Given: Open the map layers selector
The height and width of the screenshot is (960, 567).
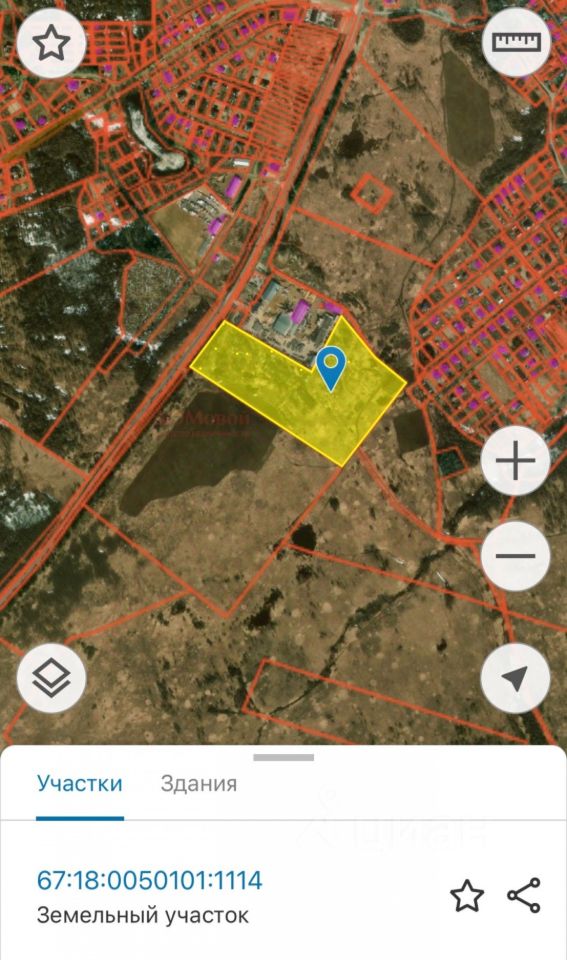Looking at the screenshot, I should pyautogui.click(x=51, y=678).
